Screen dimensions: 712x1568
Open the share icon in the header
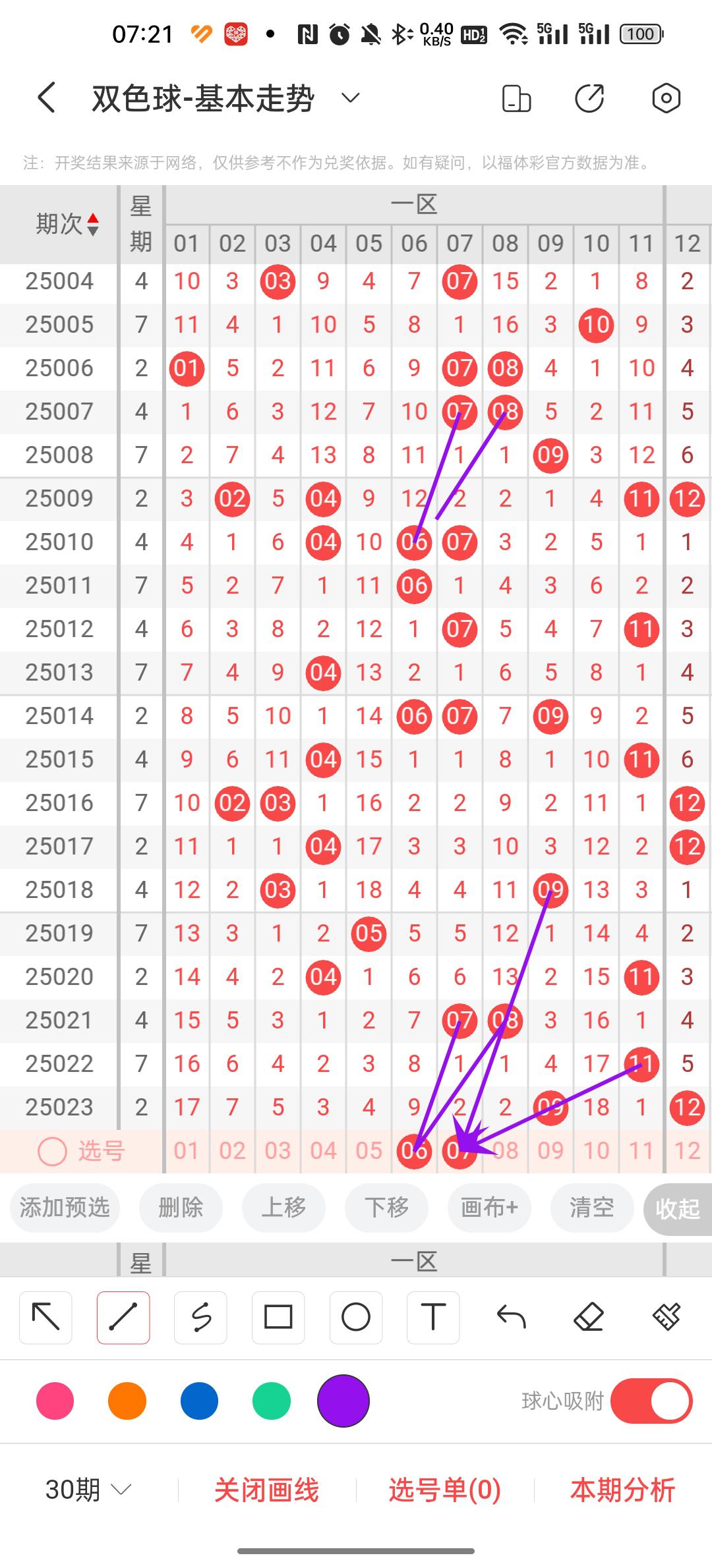tap(589, 99)
